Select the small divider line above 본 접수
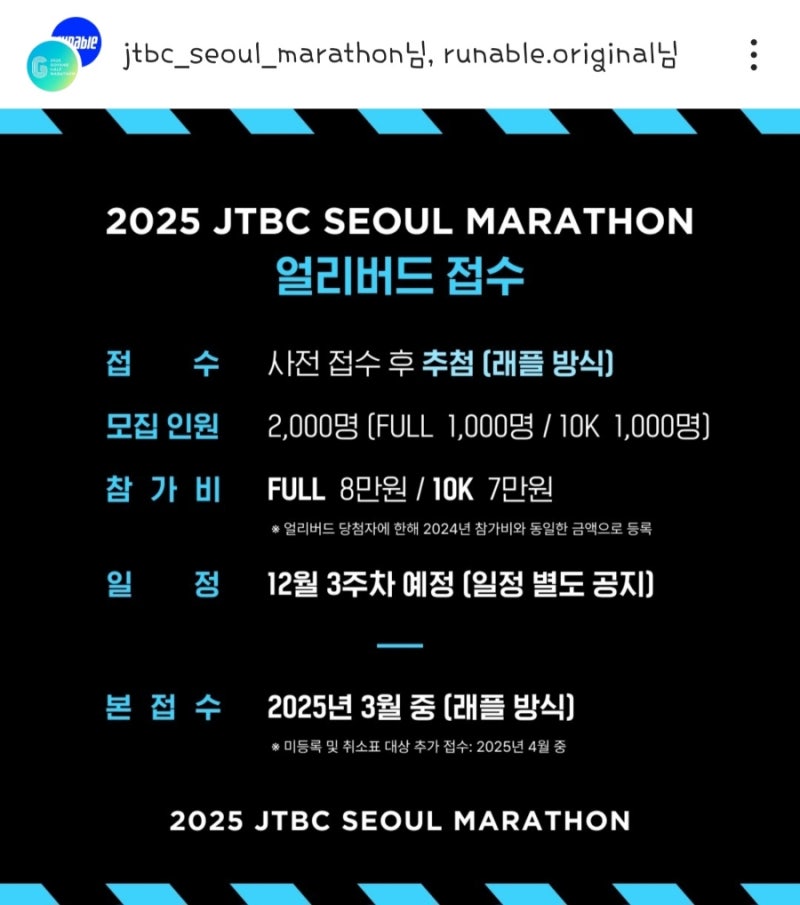Viewport: 800px width, 905px height. (400, 645)
